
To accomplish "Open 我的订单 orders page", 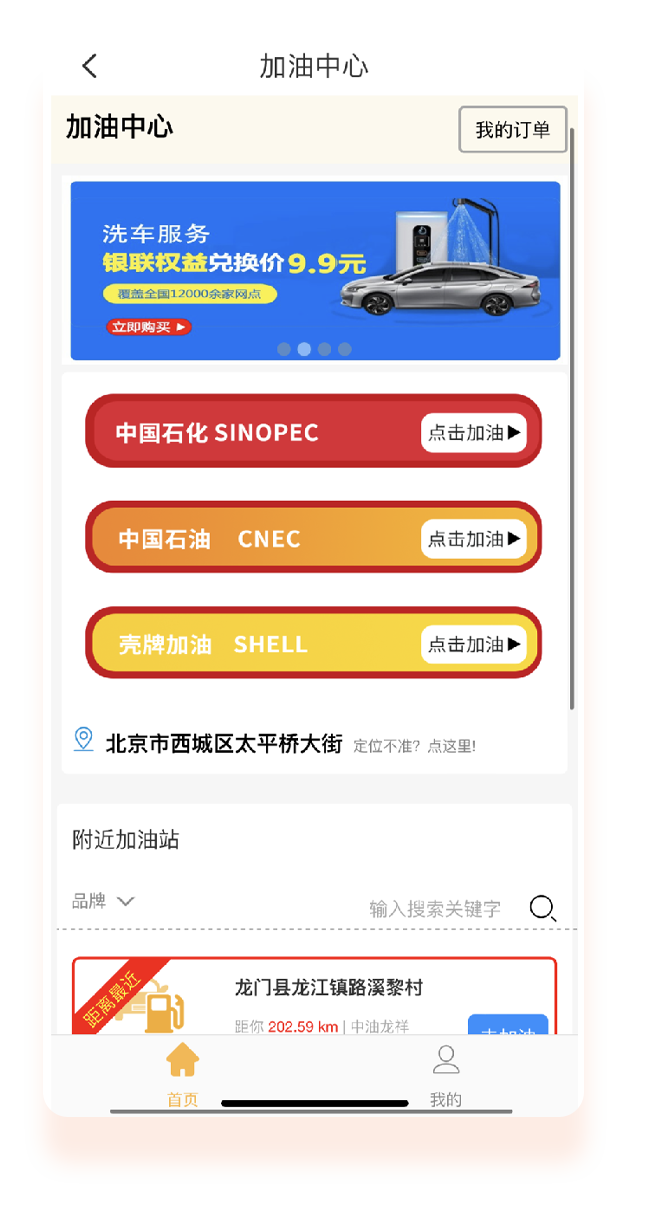I will click(512, 130).
